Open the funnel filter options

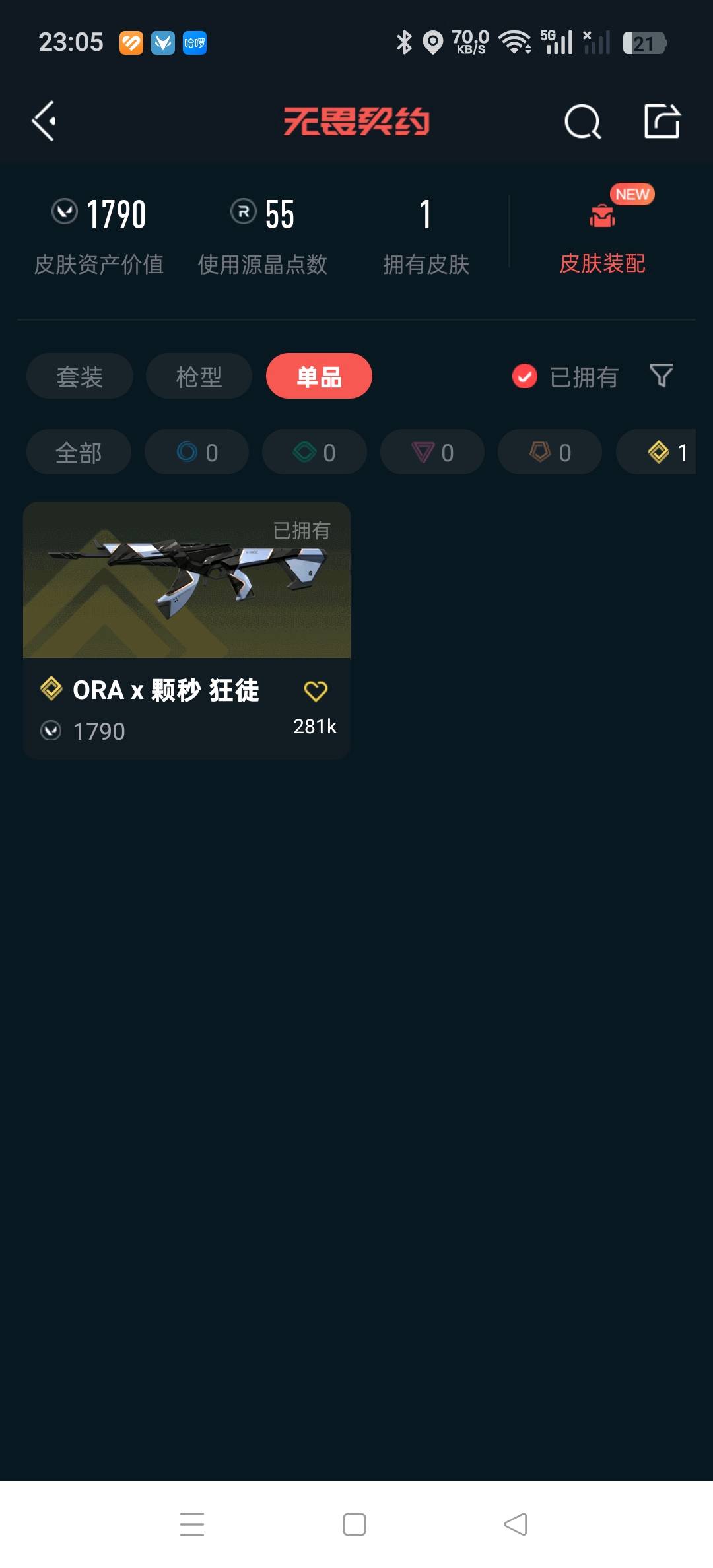pyautogui.click(x=662, y=376)
